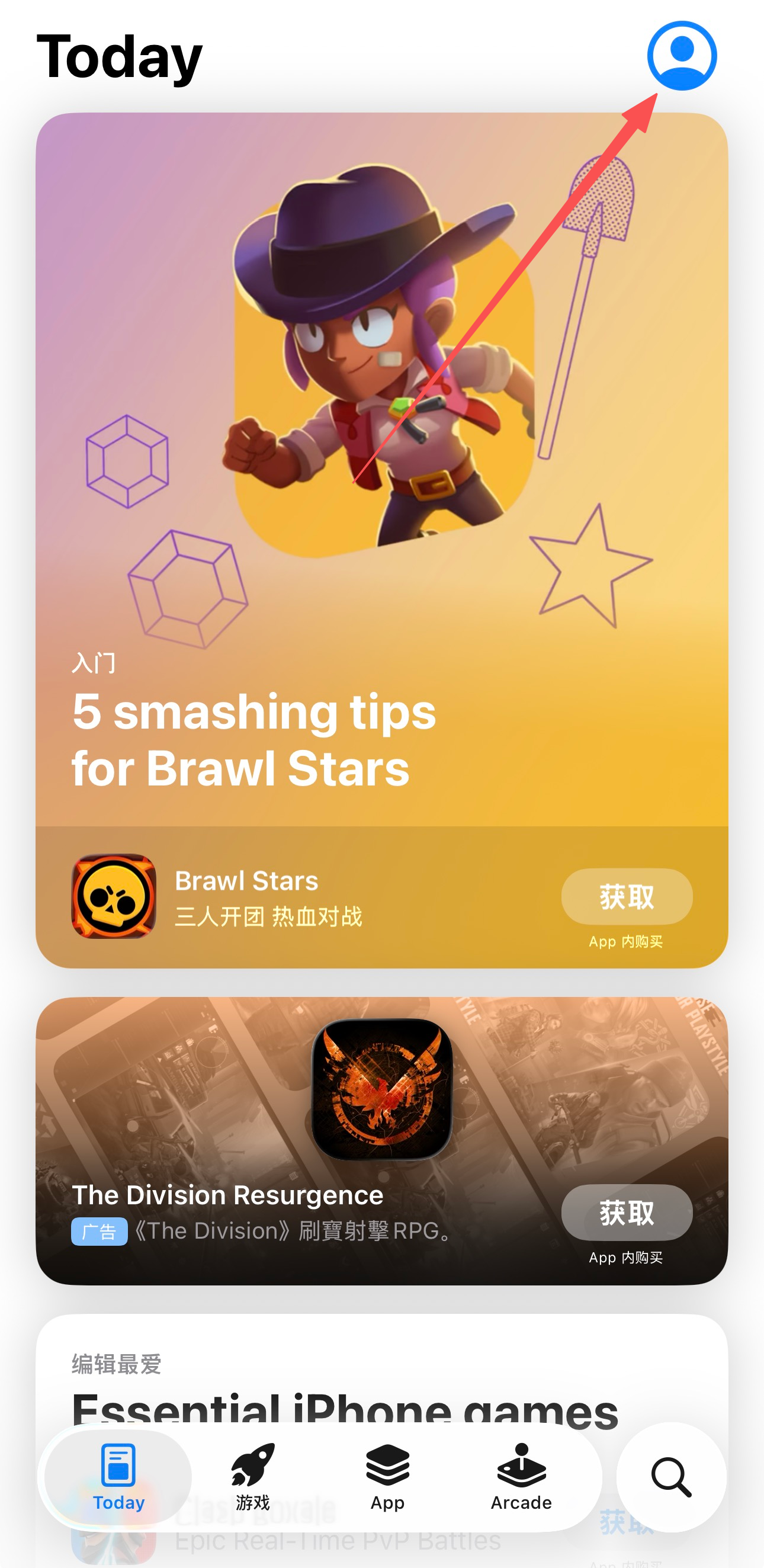The height and width of the screenshot is (1568, 764).
Task: Switch to the App tab
Action: coord(387,1477)
